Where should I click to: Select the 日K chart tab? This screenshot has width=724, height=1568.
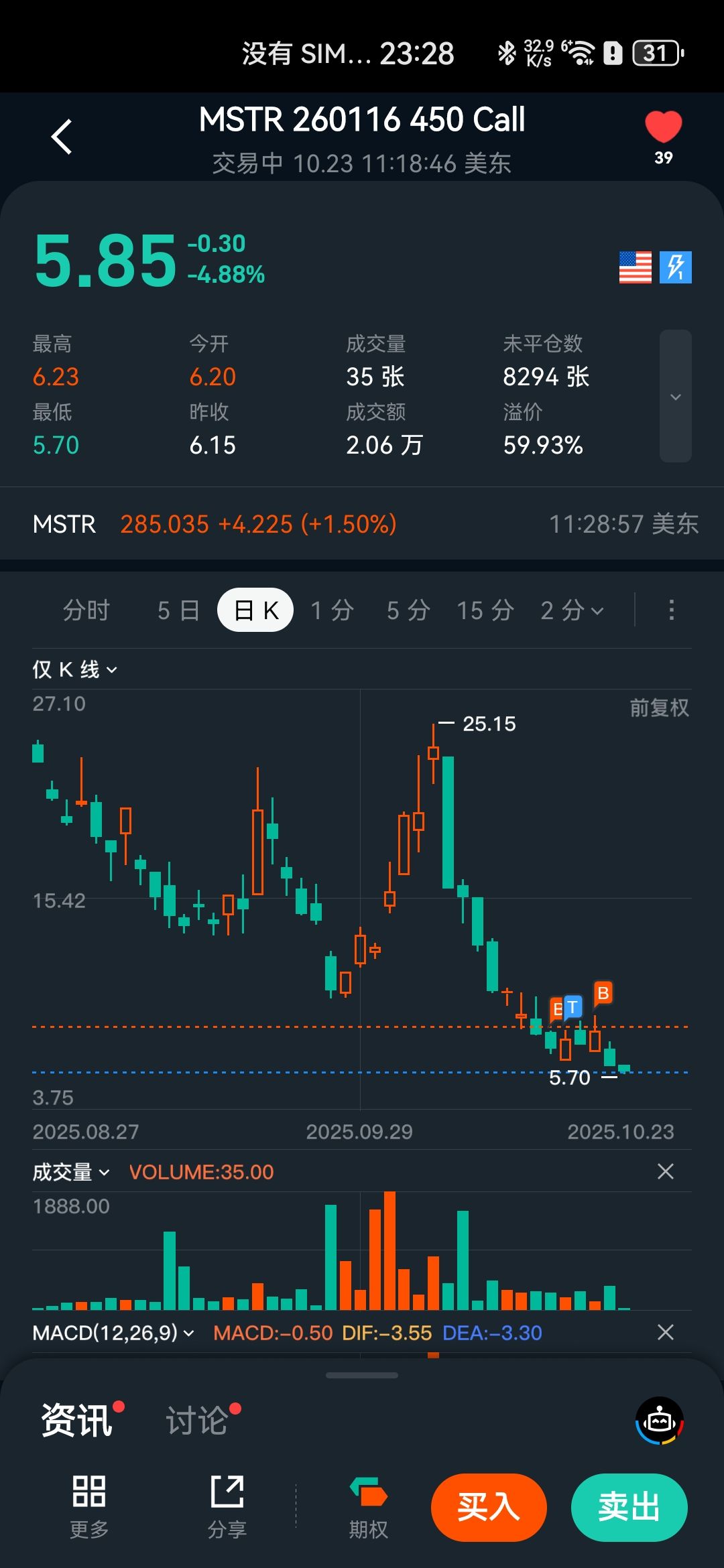click(x=255, y=610)
